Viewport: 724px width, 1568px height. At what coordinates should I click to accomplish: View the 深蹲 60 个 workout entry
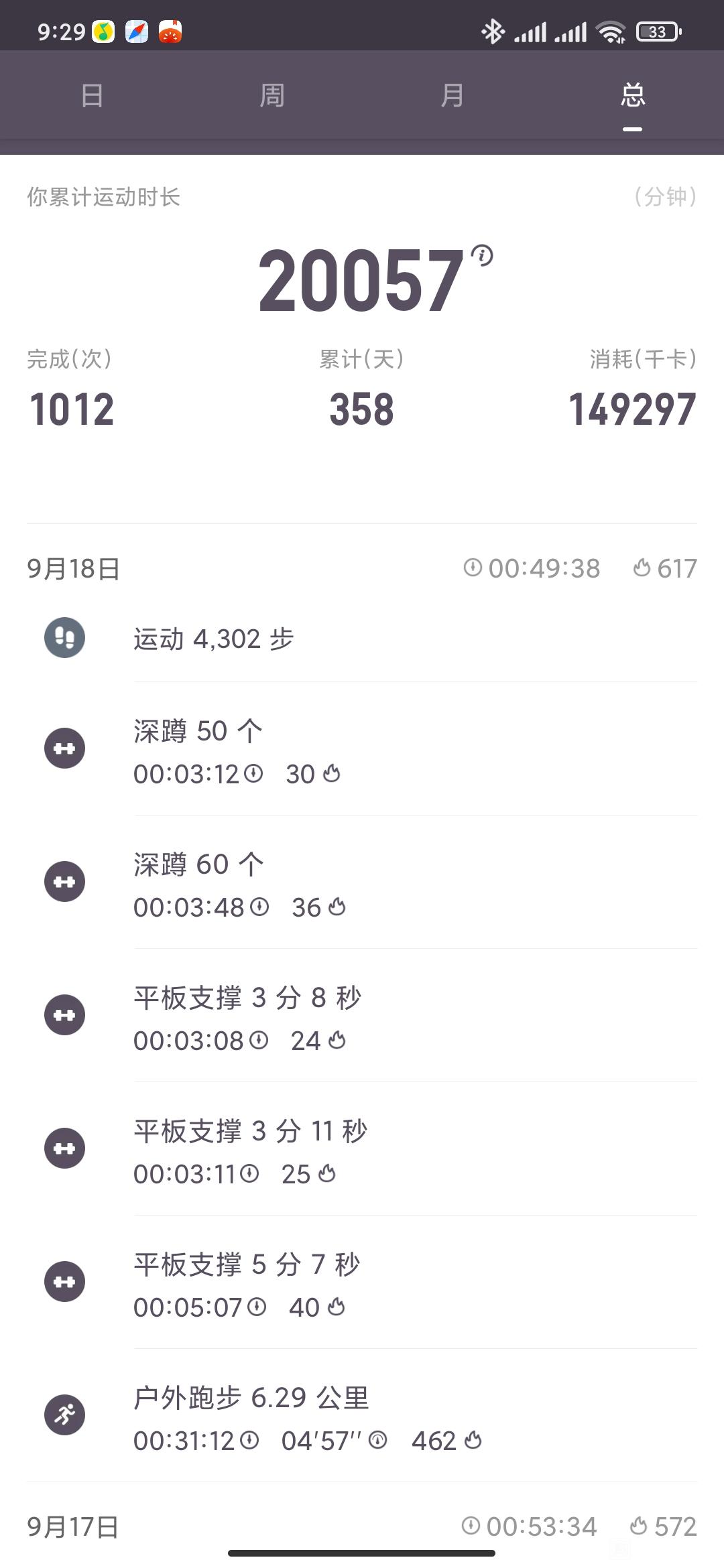[x=362, y=883]
